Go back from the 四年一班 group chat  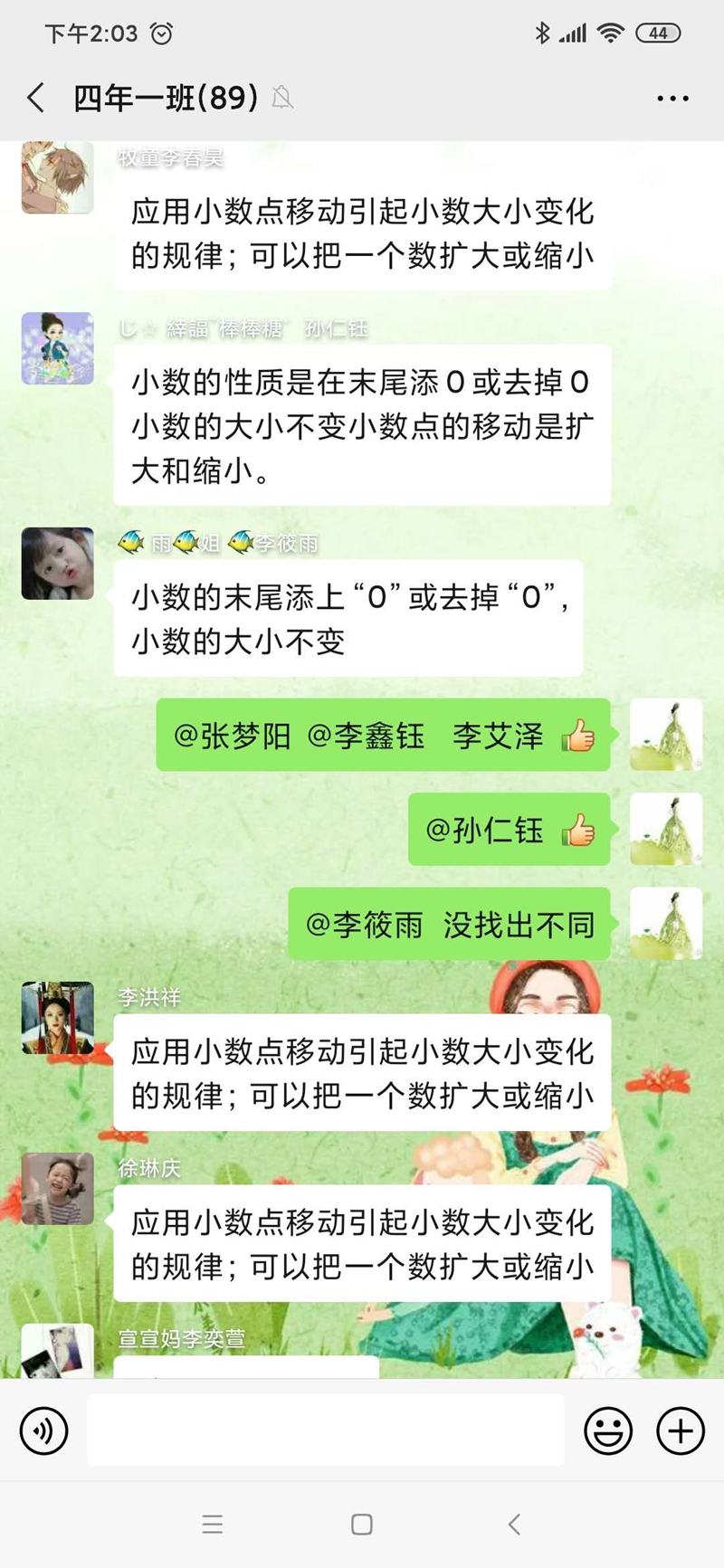coord(36,98)
